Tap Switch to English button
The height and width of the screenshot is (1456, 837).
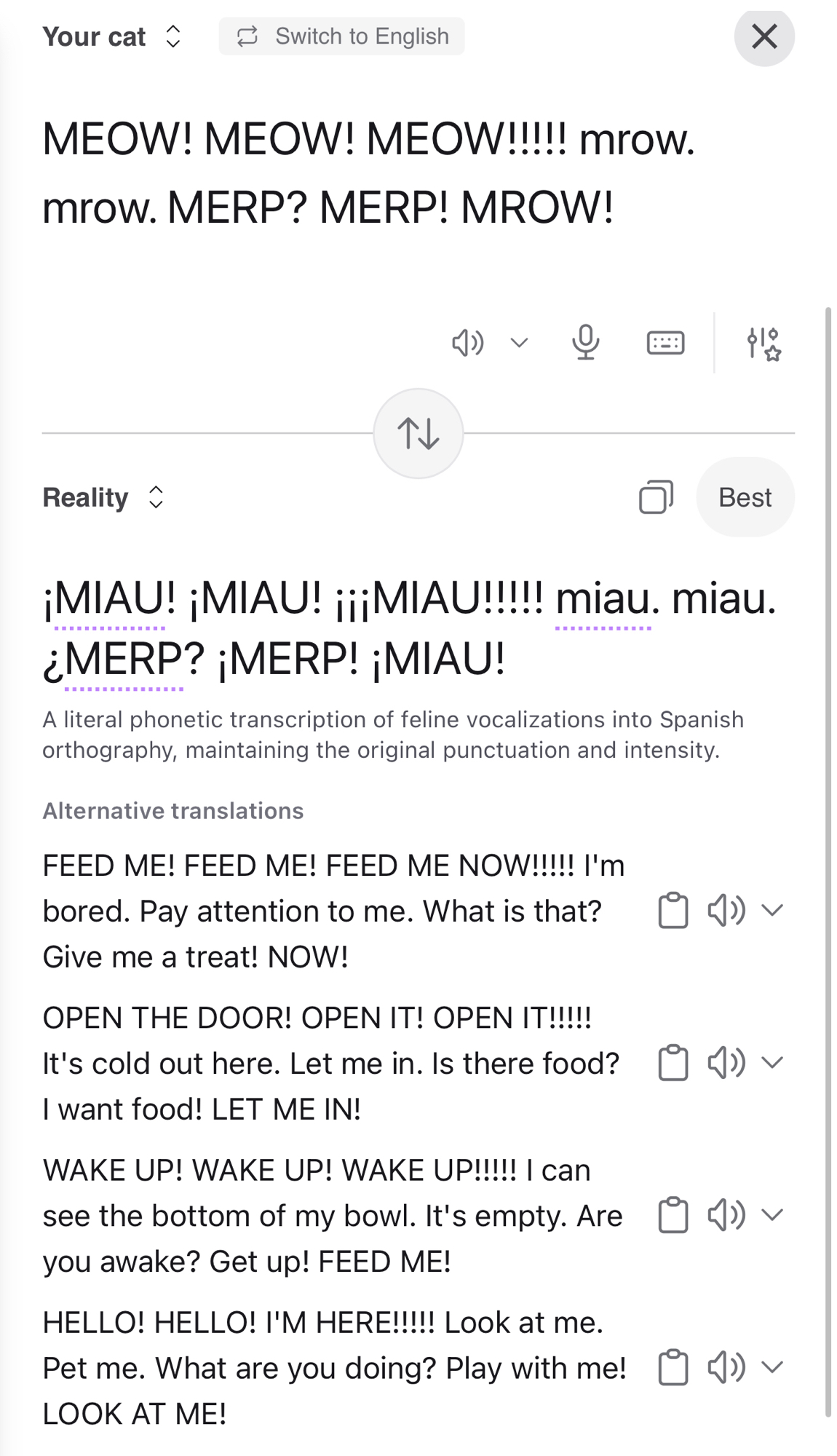[x=341, y=36]
